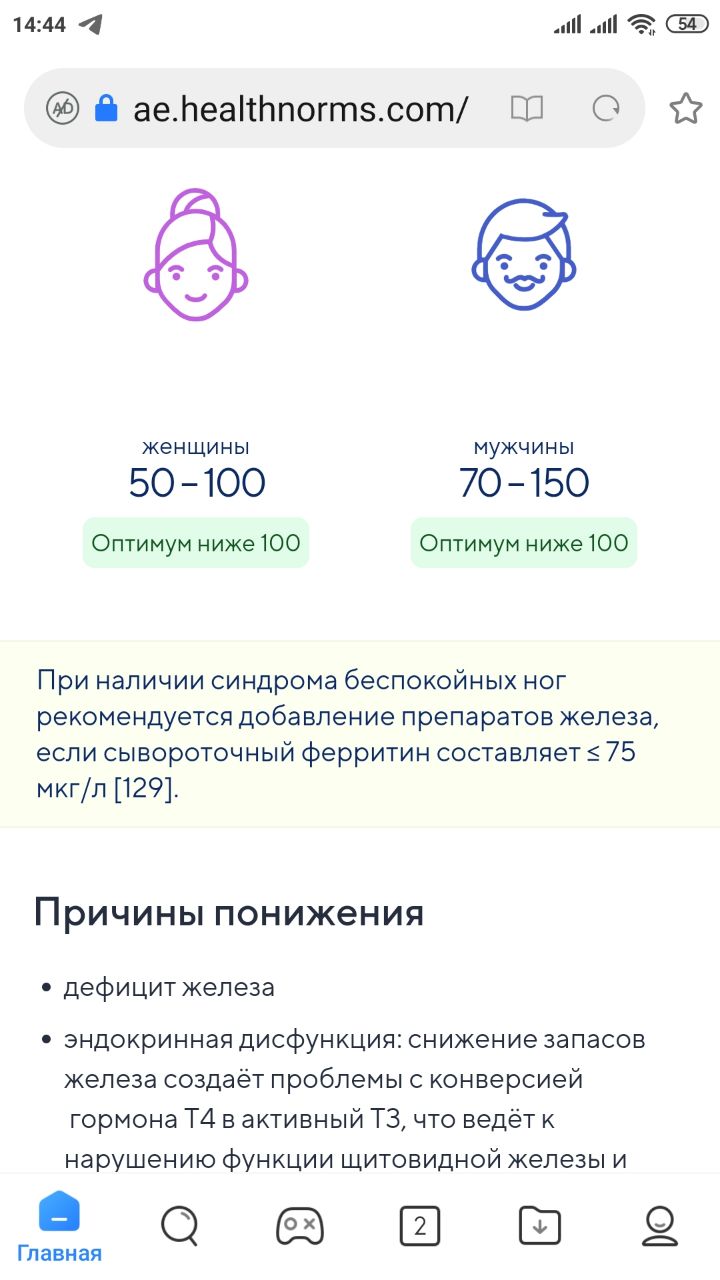Enable reader mode via the book icon
The width and height of the screenshot is (720, 1280).
(x=527, y=108)
